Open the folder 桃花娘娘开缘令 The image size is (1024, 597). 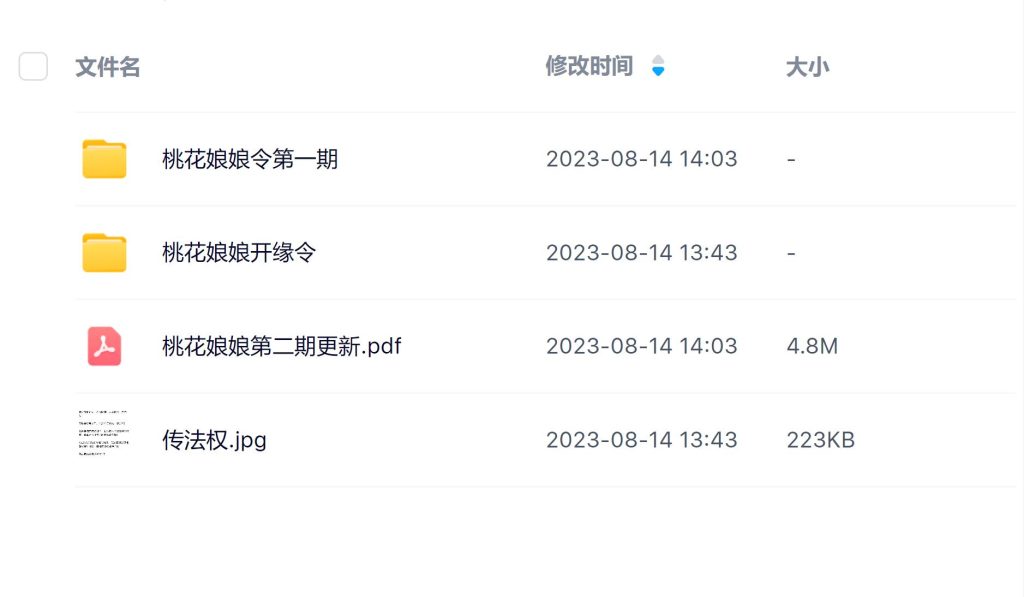point(238,253)
